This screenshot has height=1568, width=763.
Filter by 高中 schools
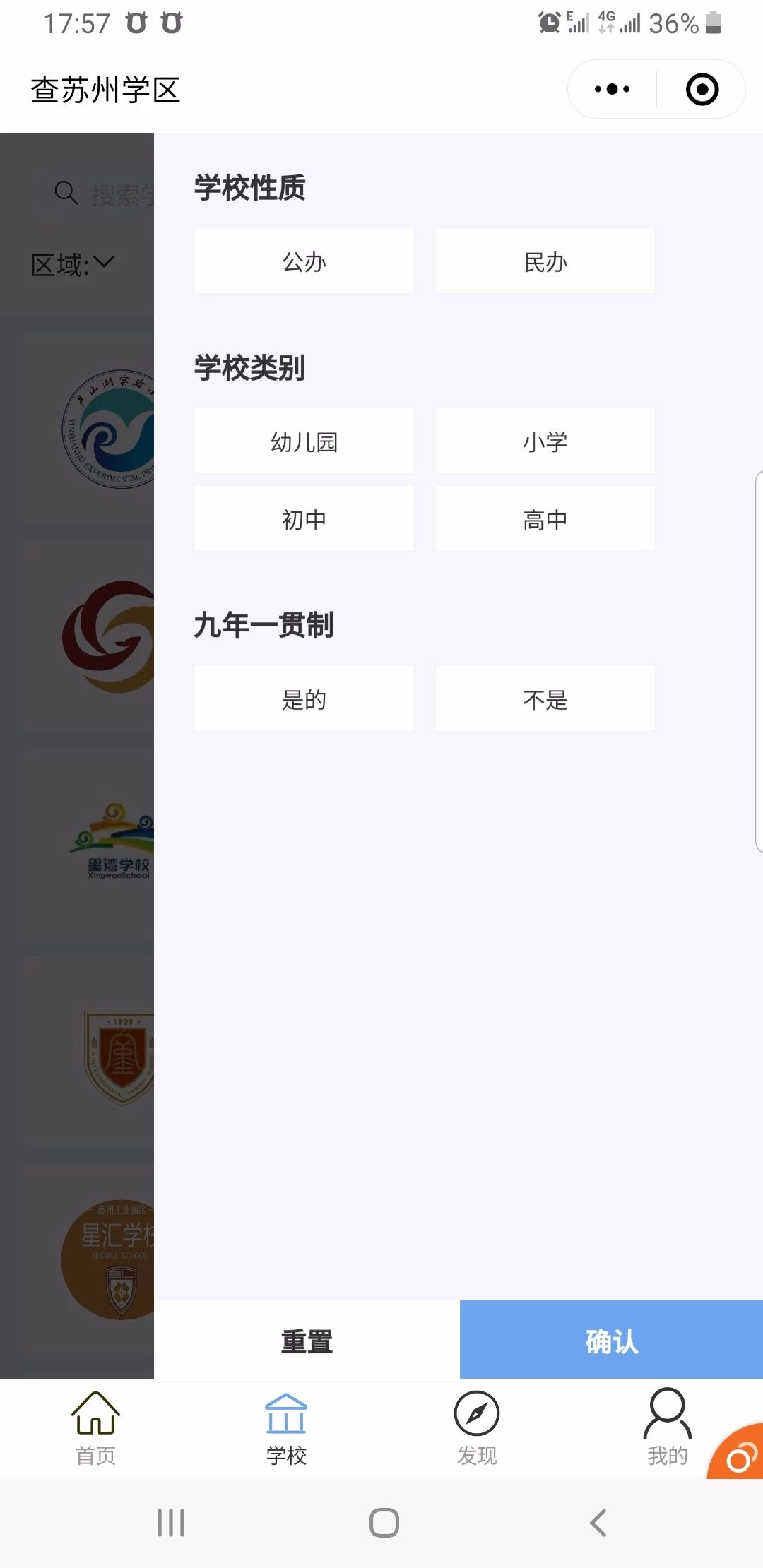pos(545,519)
